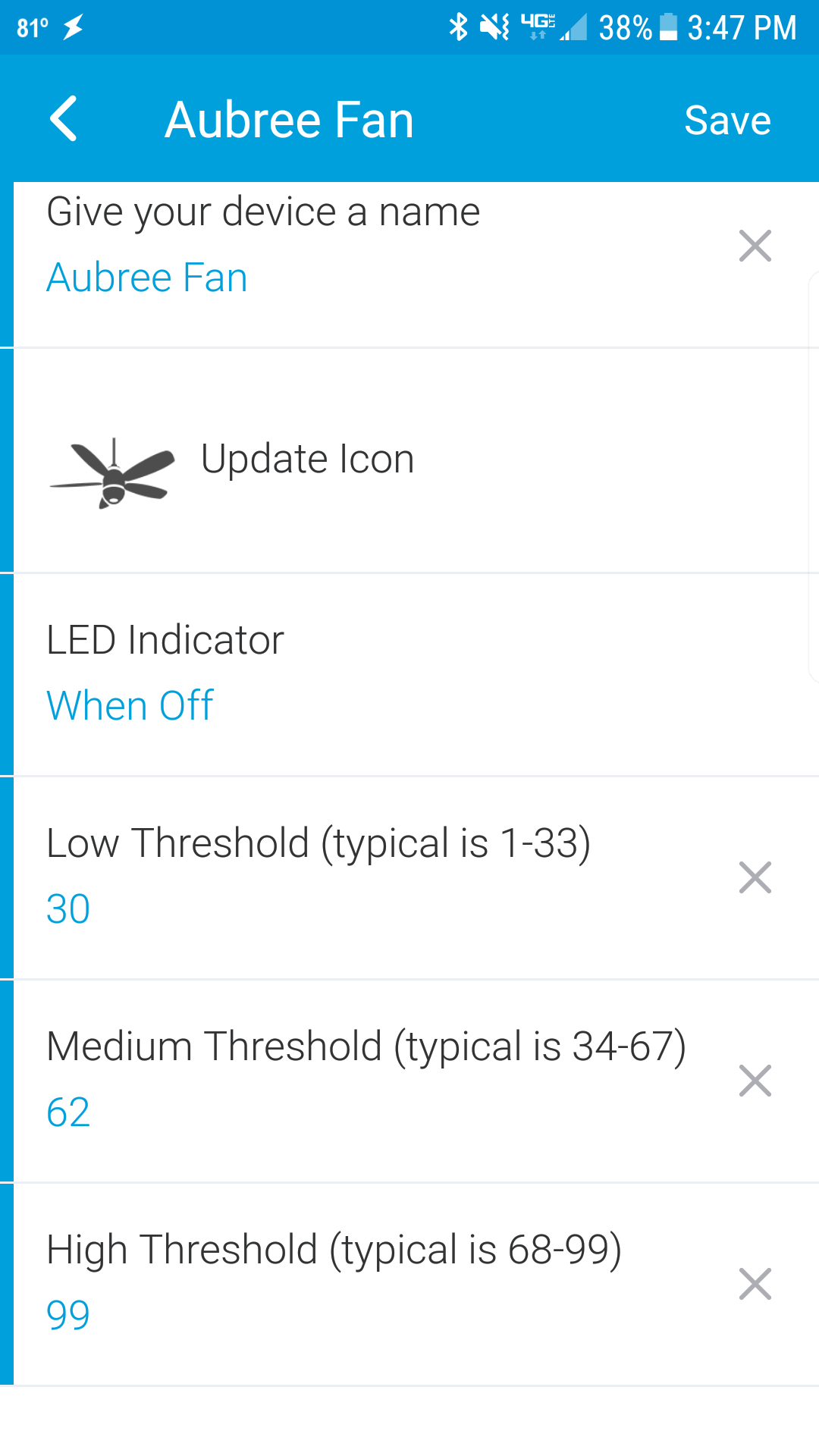
Task: Edit the Low Threshold value
Action: (x=68, y=908)
